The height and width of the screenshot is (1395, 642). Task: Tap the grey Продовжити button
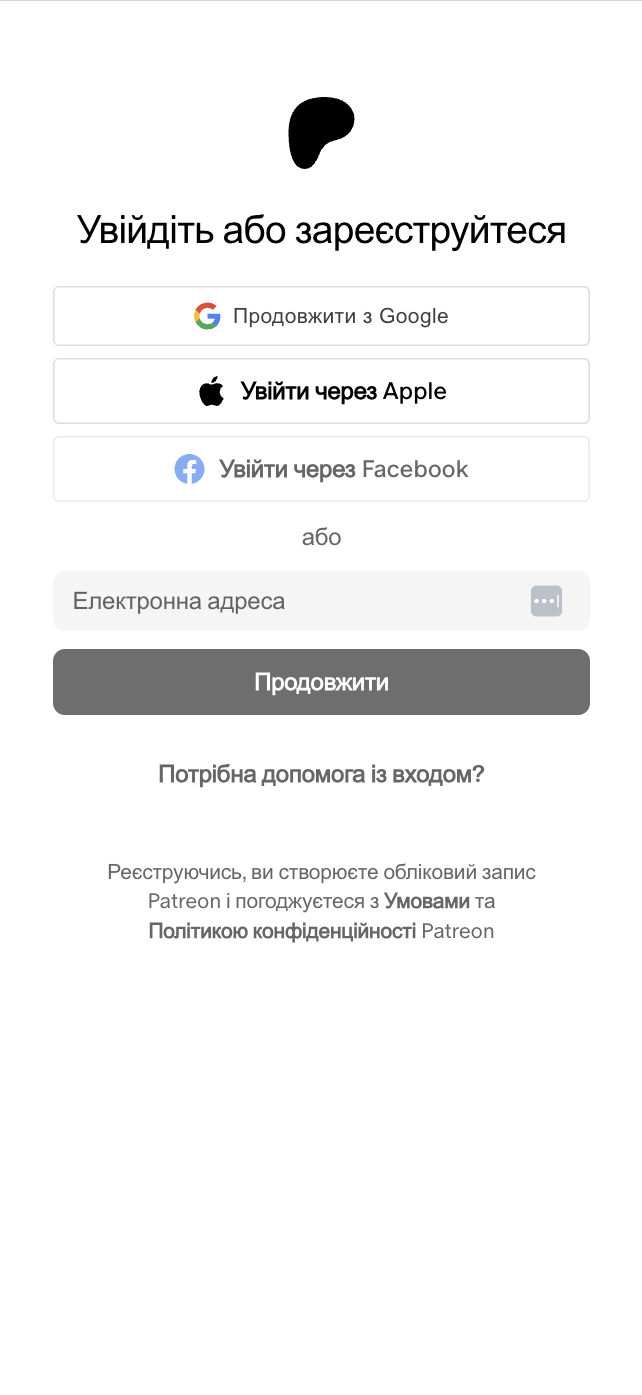click(x=321, y=682)
